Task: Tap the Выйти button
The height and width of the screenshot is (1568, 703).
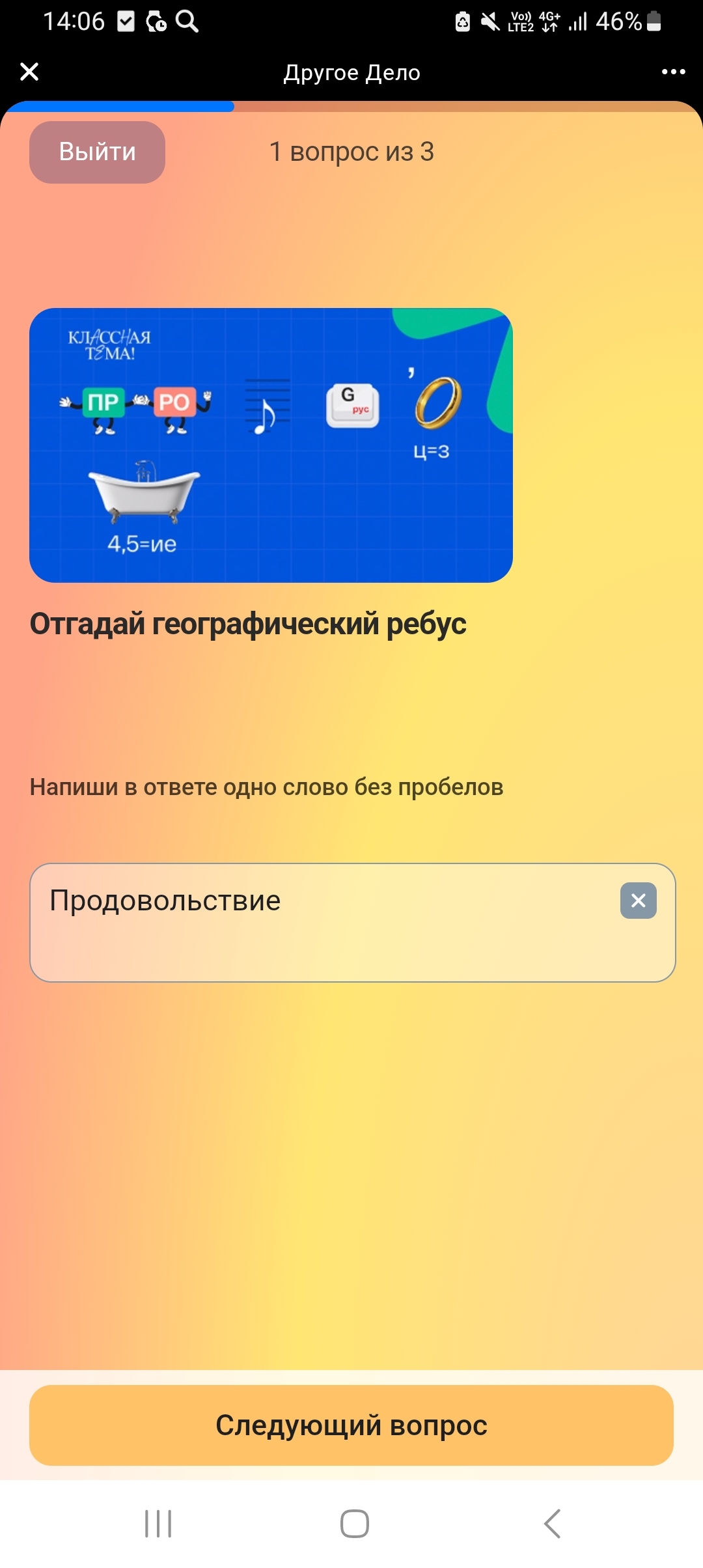Action: coord(97,152)
